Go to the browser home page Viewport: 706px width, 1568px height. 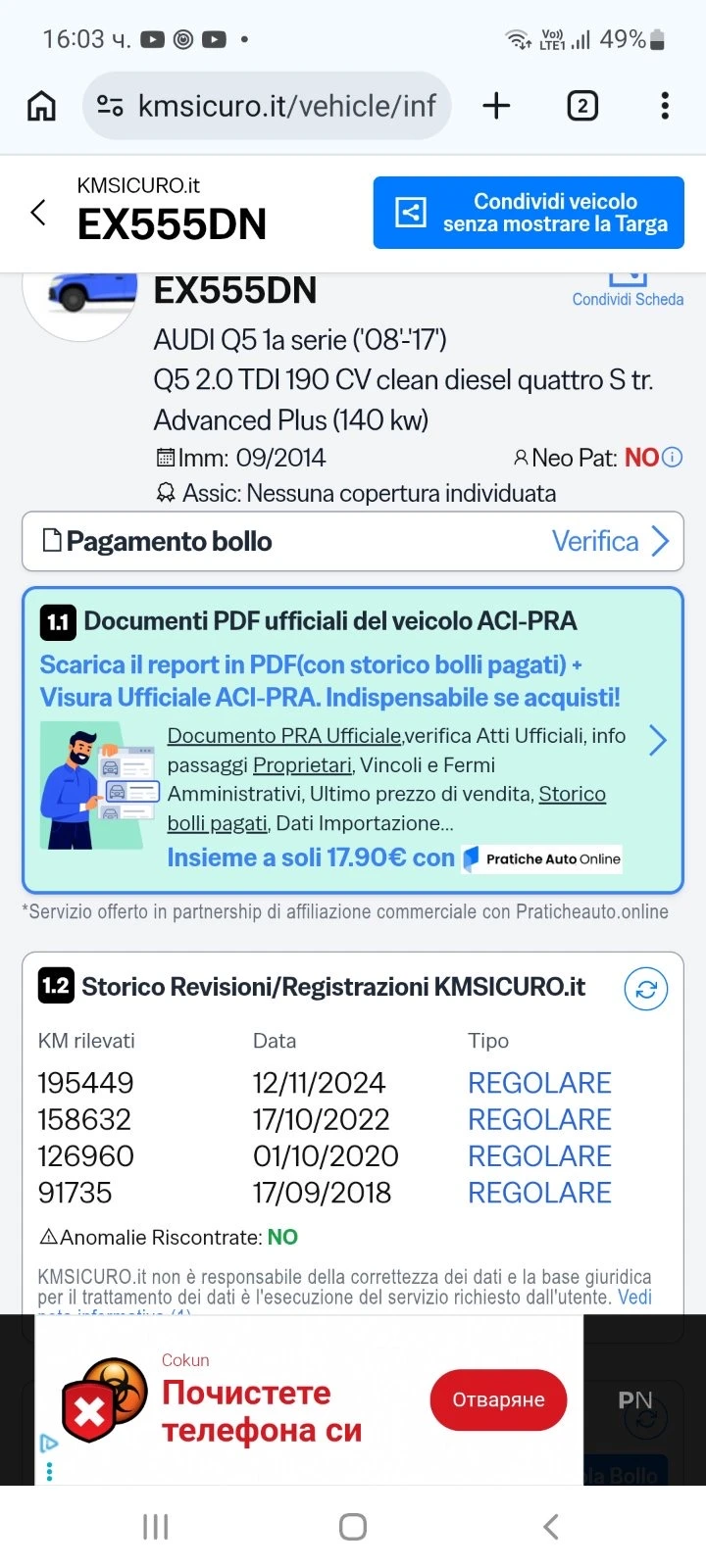(x=41, y=106)
